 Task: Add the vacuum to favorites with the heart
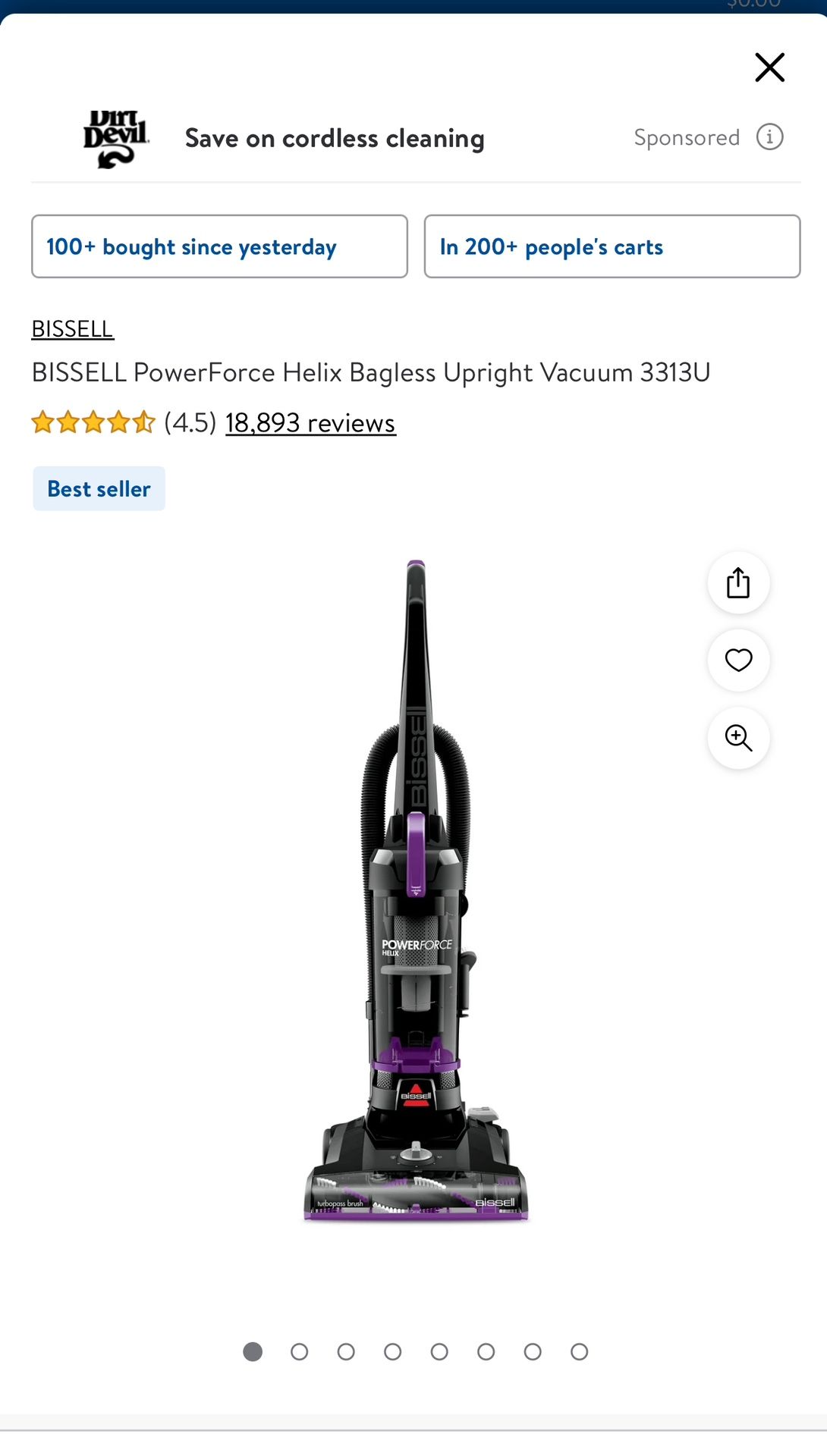click(x=738, y=661)
